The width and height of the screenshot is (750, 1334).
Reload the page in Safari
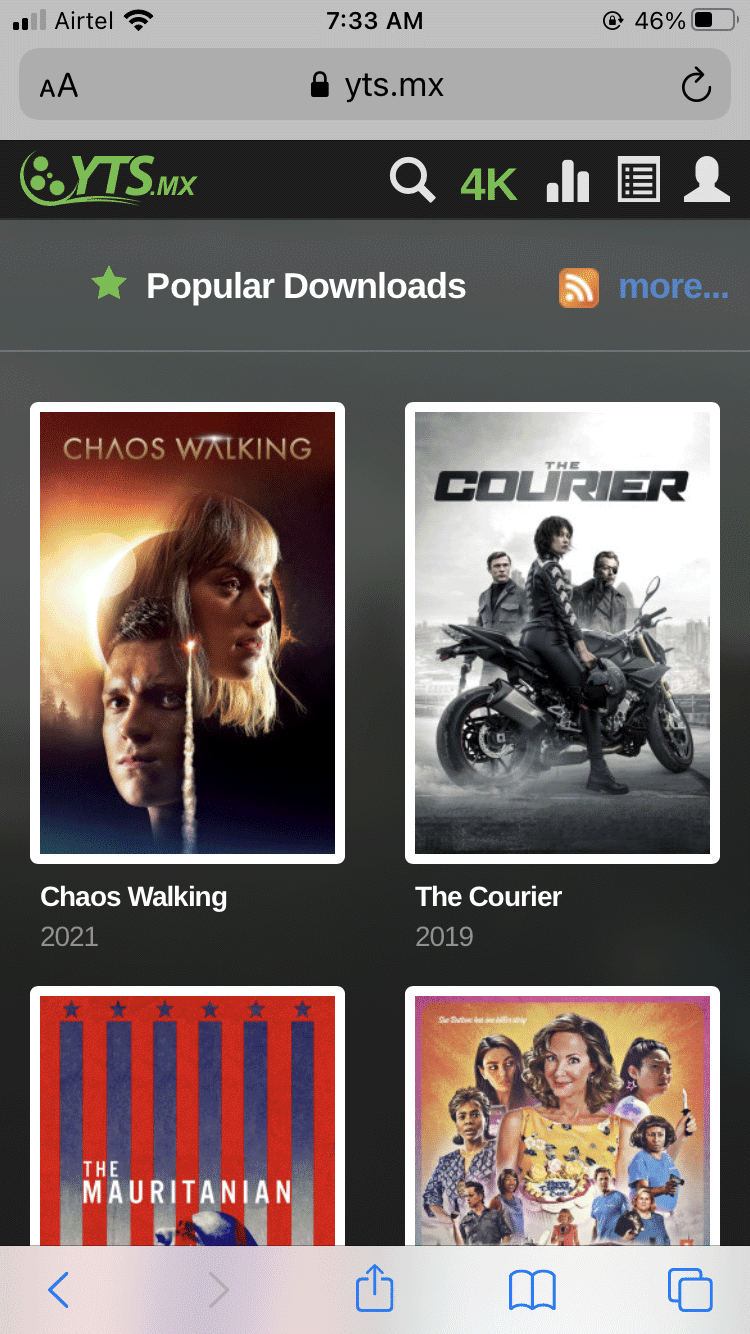point(695,86)
